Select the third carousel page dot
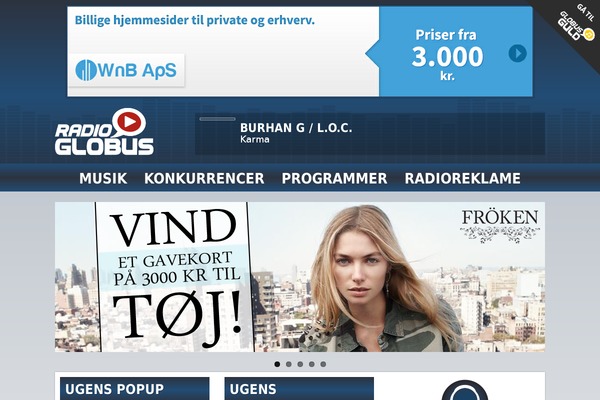The width and height of the screenshot is (600, 400). point(299,364)
